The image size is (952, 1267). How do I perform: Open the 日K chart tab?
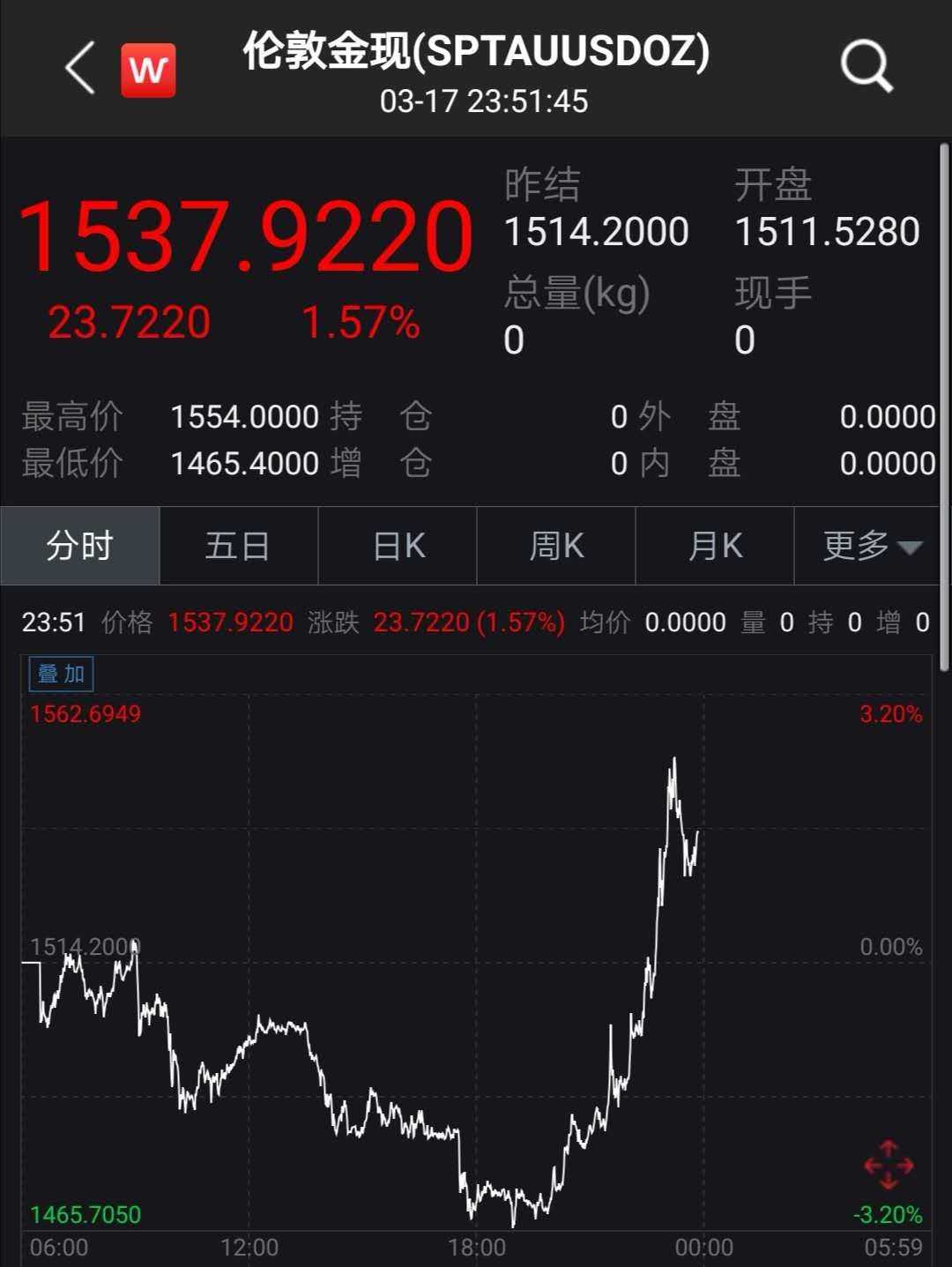coord(397,546)
